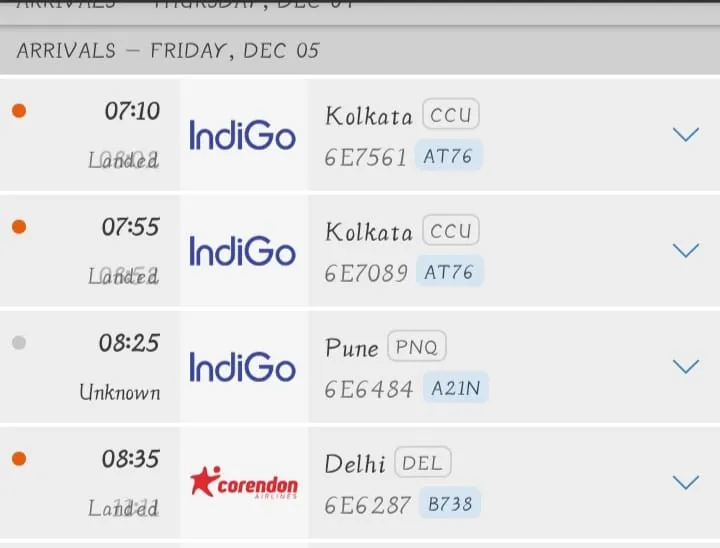
Task: Expand Pune flight 6E6484 details
Action: tap(685, 366)
